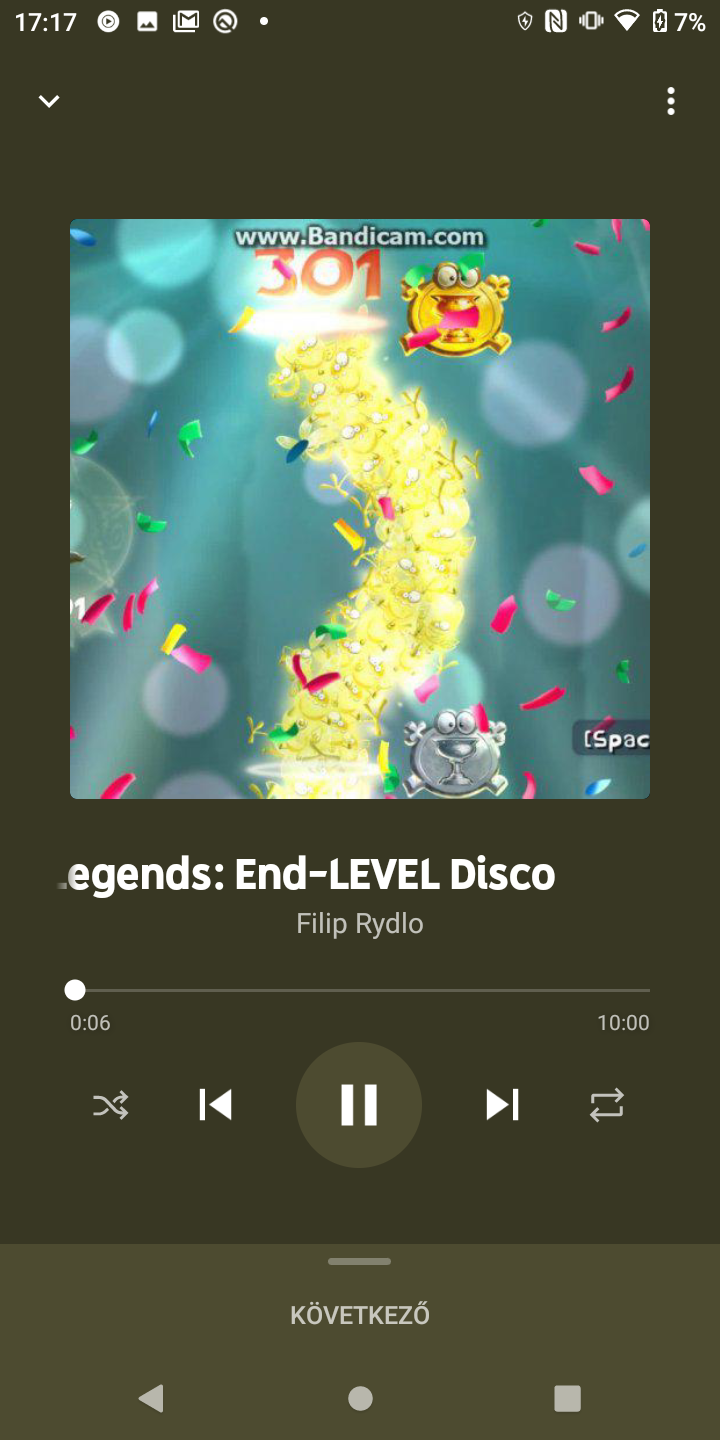Toggle shuffle mode

pyautogui.click(x=110, y=1105)
